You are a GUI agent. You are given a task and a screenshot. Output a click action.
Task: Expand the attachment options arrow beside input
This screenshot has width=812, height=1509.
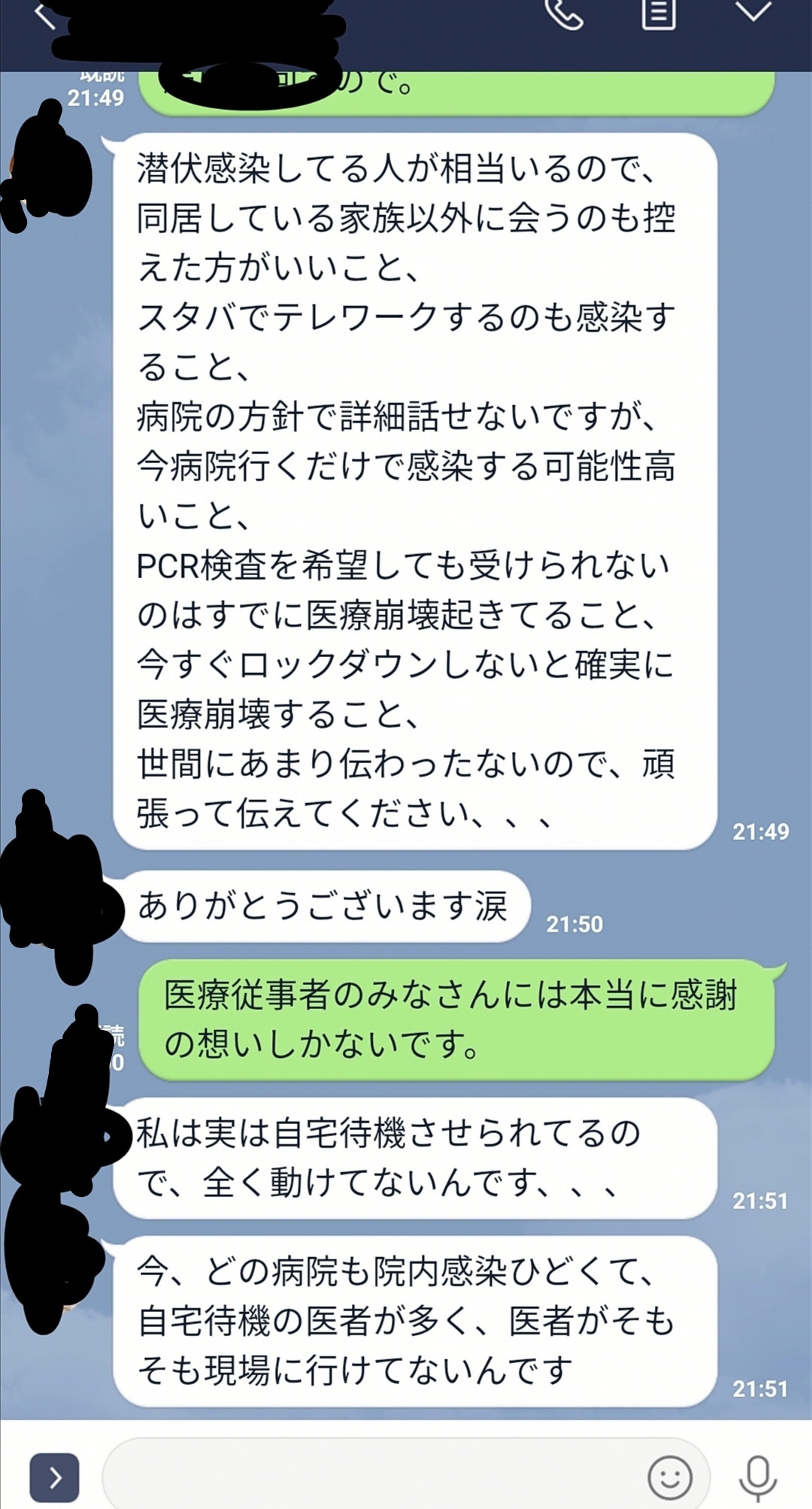click(x=54, y=1477)
